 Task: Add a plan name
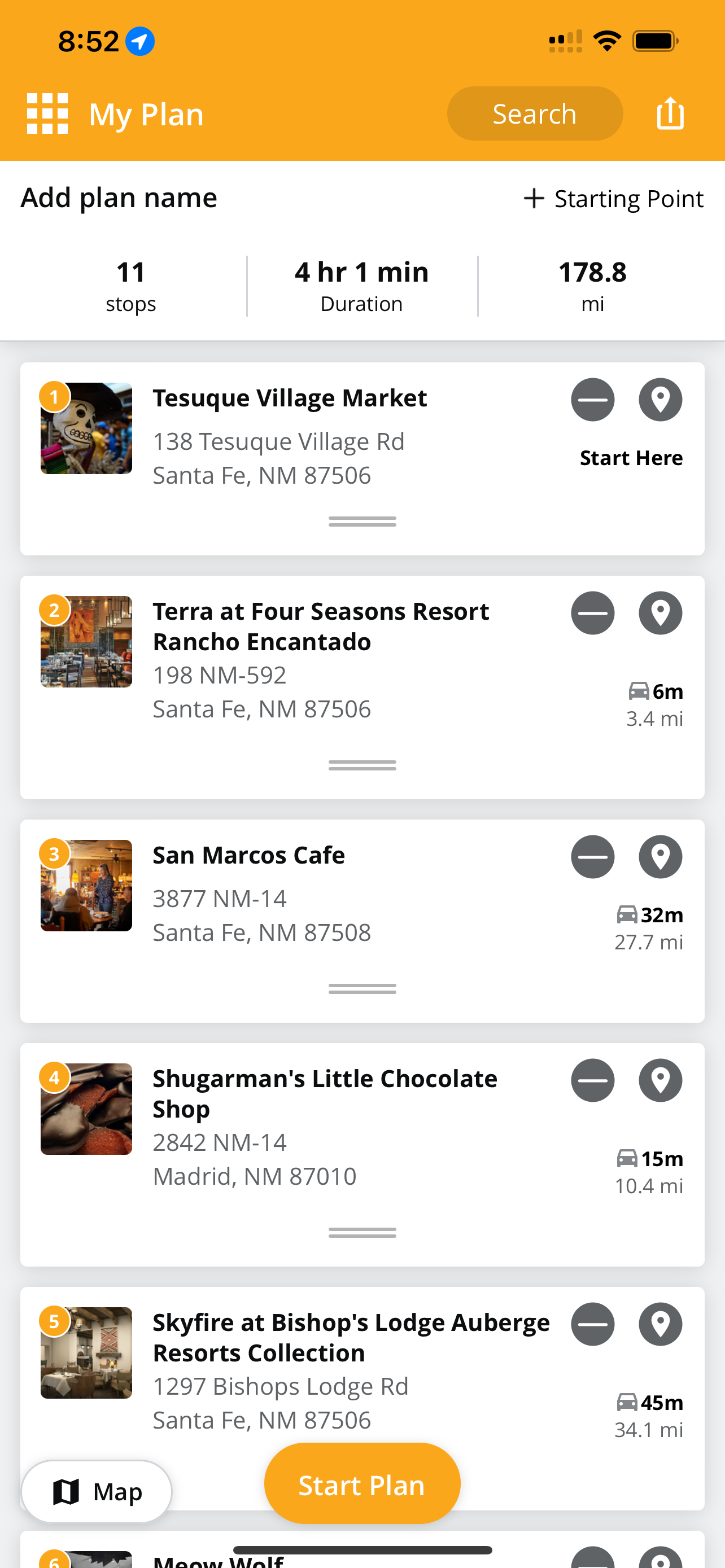(x=119, y=198)
